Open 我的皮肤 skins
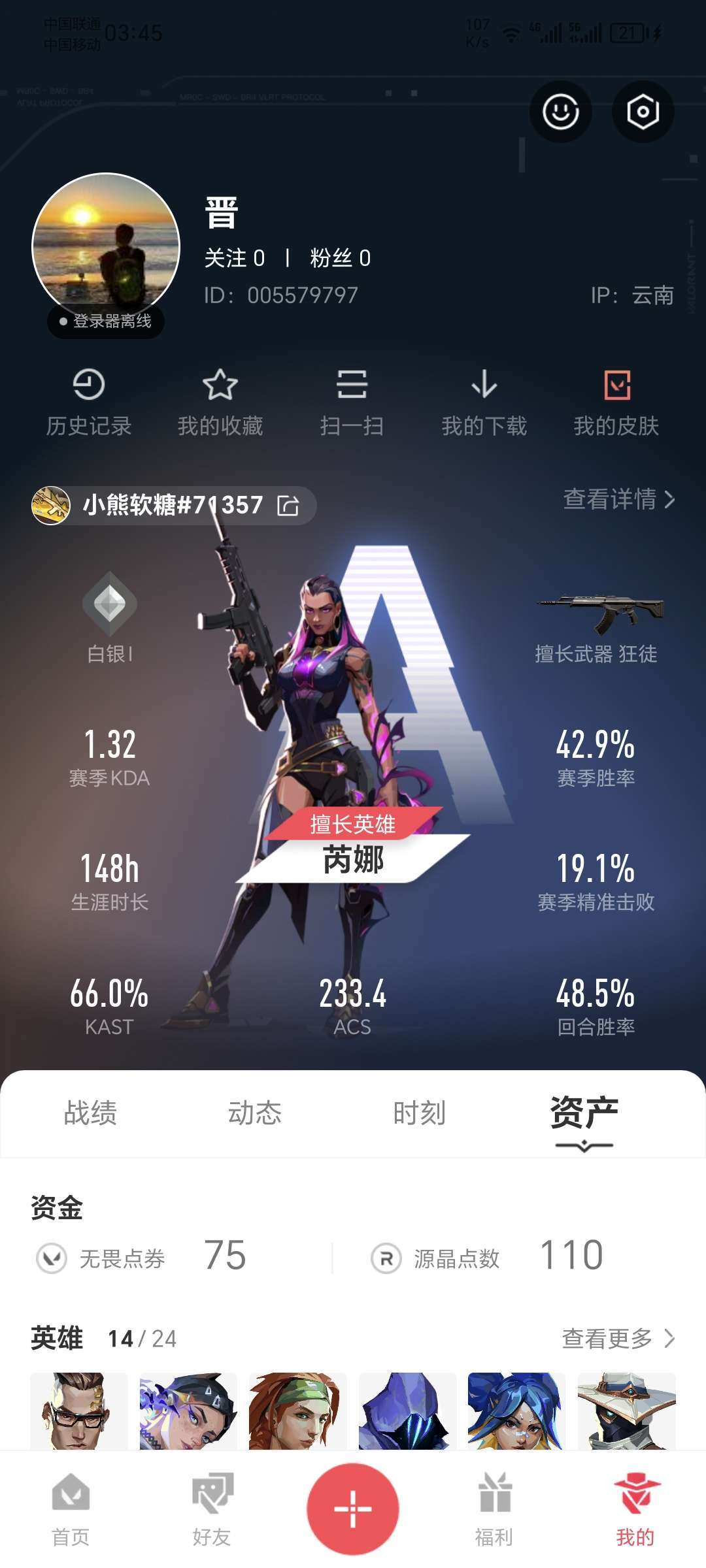Viewport: 706px width, 1568px height. [616, 402]
